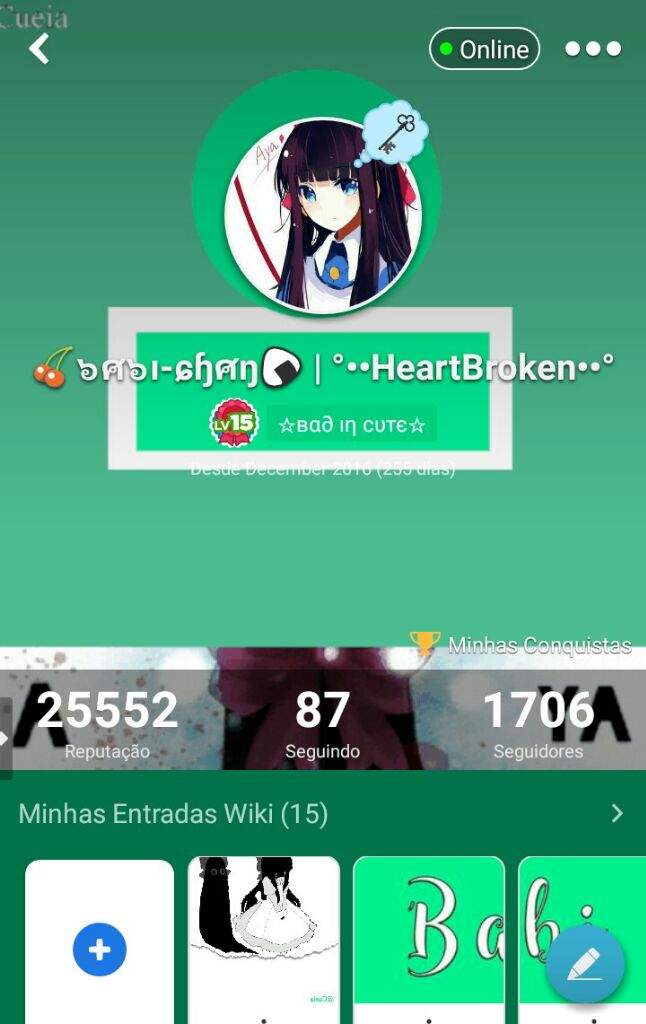
Task: View the LV15 level badge
Action: click(x=232, y=424)
